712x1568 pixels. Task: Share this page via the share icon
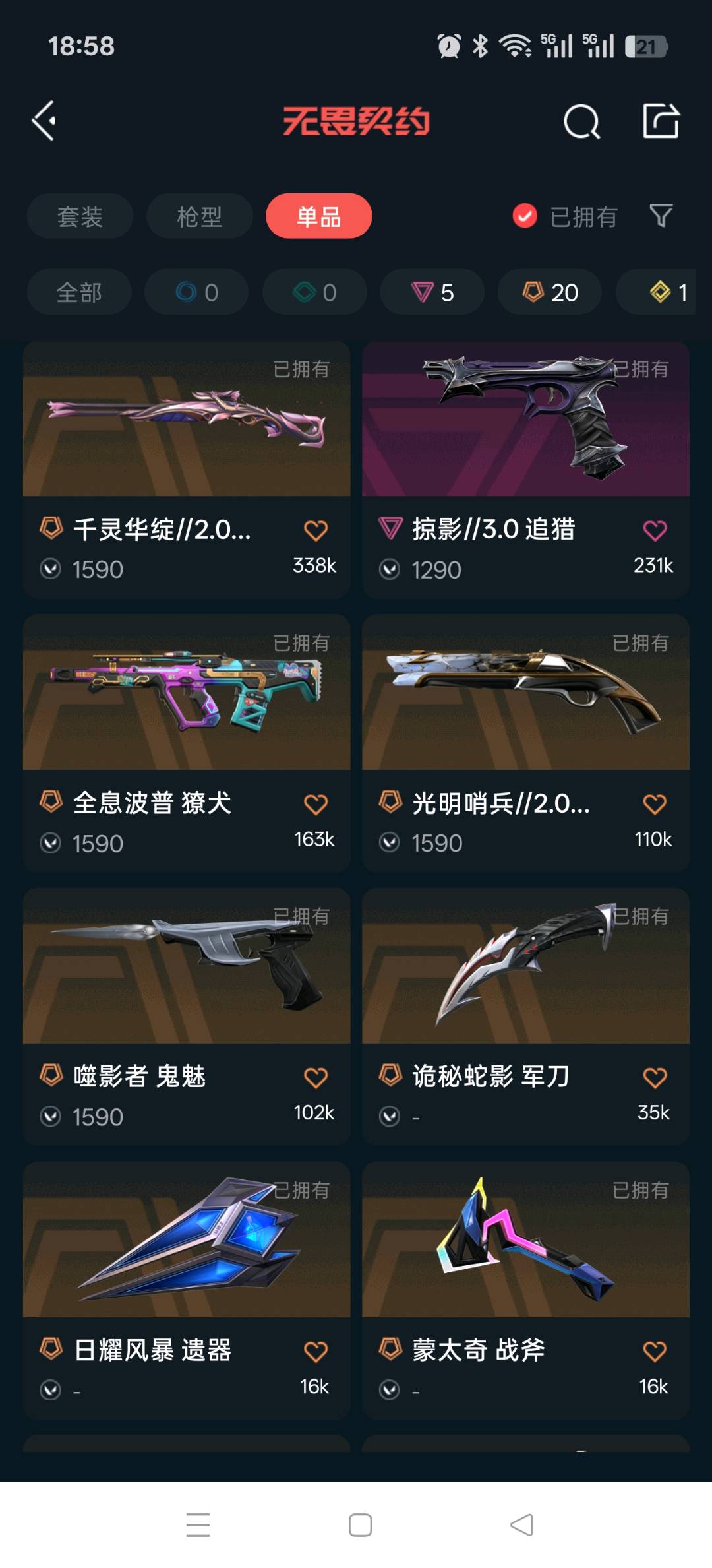pyautogui.click(x=661, y=121)
